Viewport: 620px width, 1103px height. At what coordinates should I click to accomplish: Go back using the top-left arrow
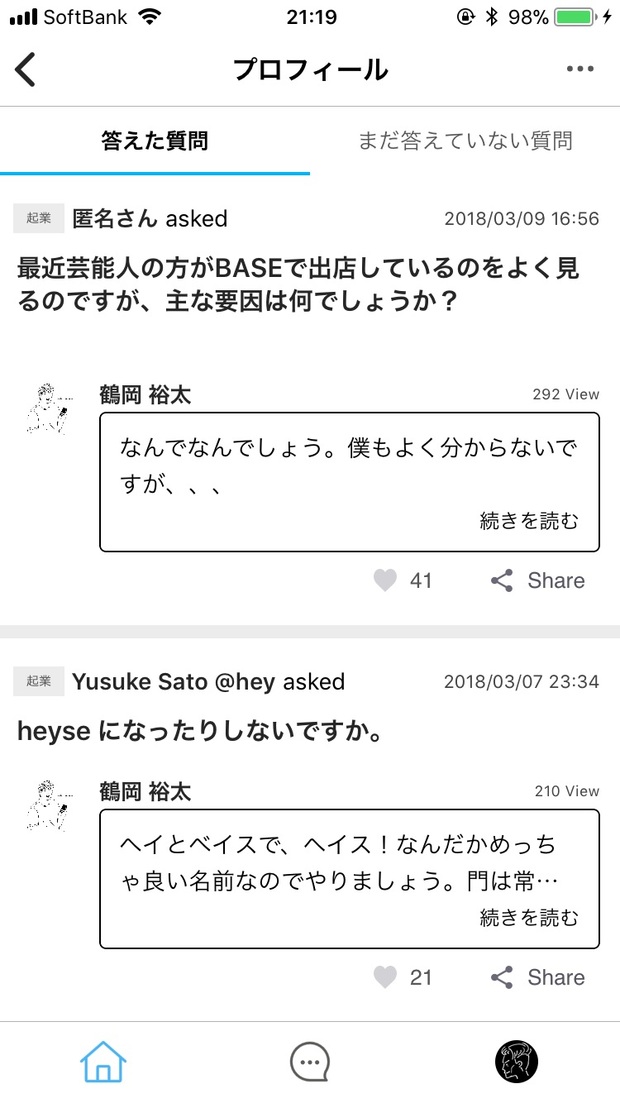point(26,69)
